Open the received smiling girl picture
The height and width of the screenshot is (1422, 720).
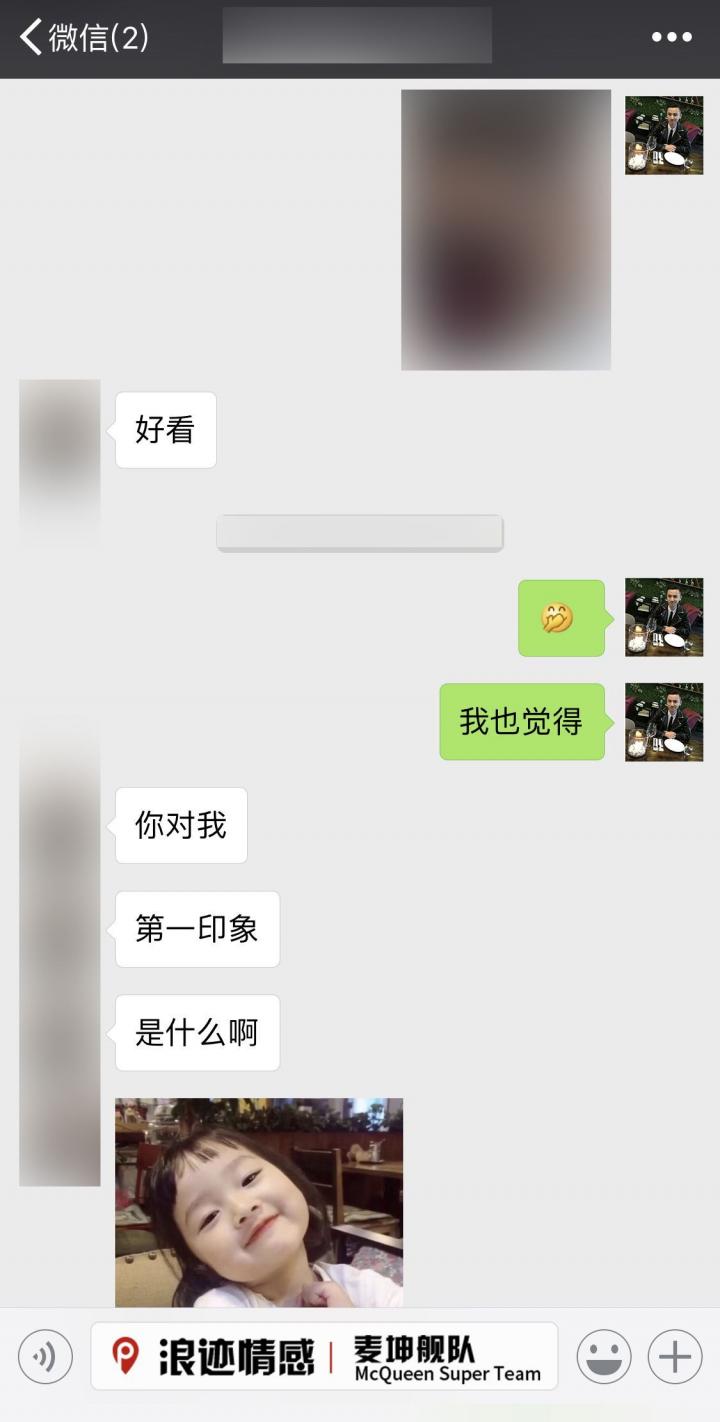259,1202
